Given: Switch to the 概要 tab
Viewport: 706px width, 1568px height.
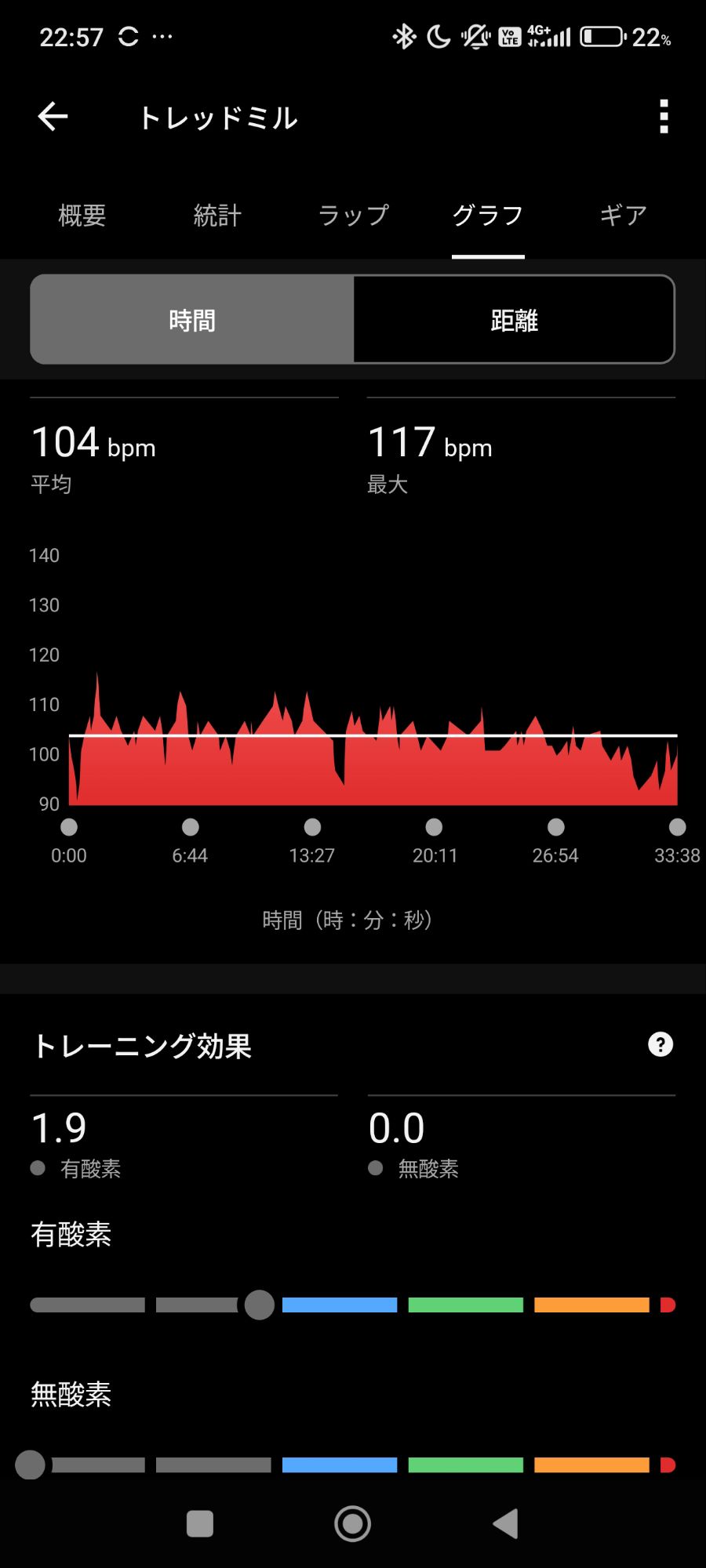Looking at the screenshot, I should click(x=82, y=215).
